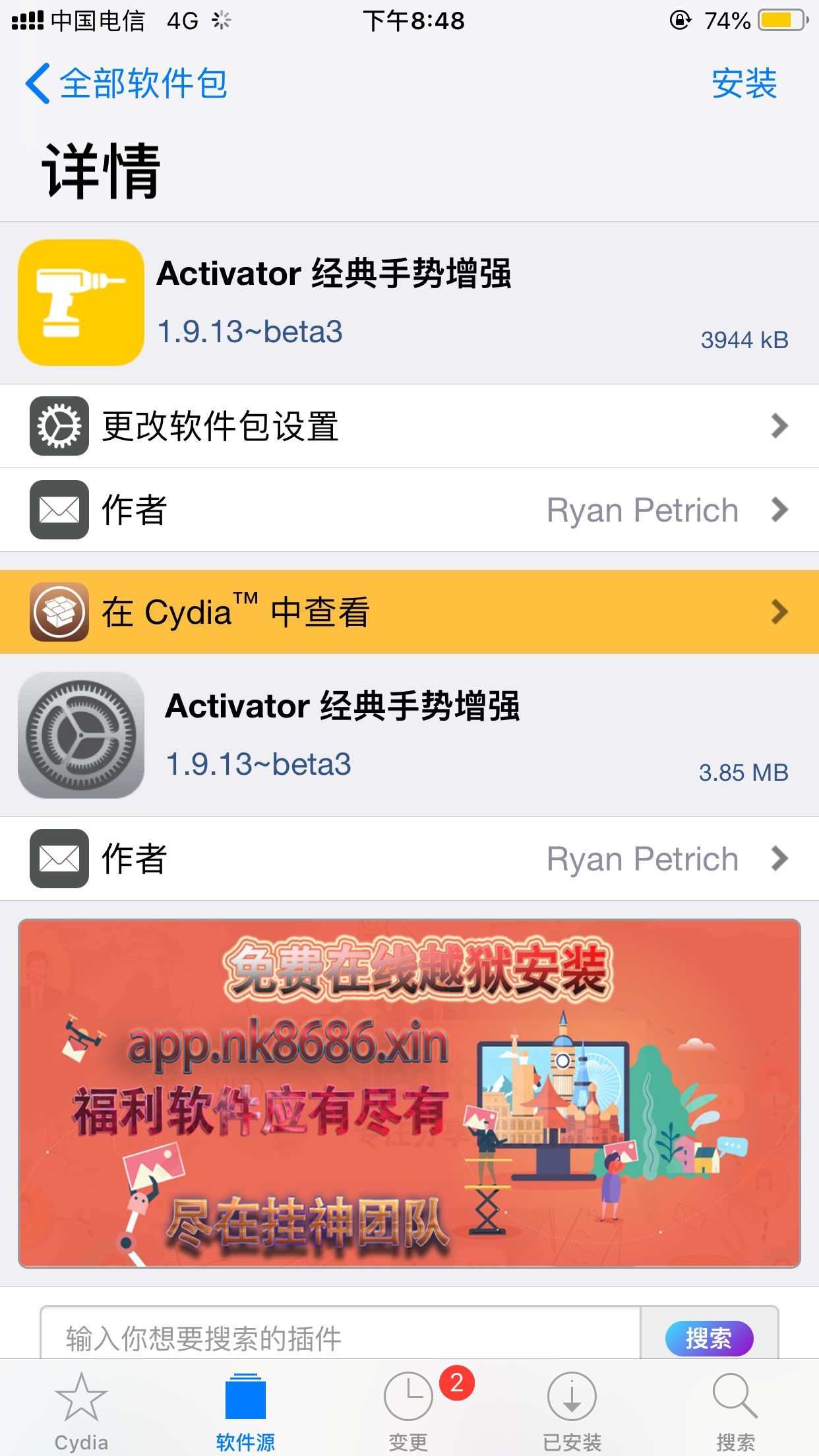Click the gear icon beside 更改软件包设置
The height and width of the screenshot is (1456, 819).
point(58,426)
